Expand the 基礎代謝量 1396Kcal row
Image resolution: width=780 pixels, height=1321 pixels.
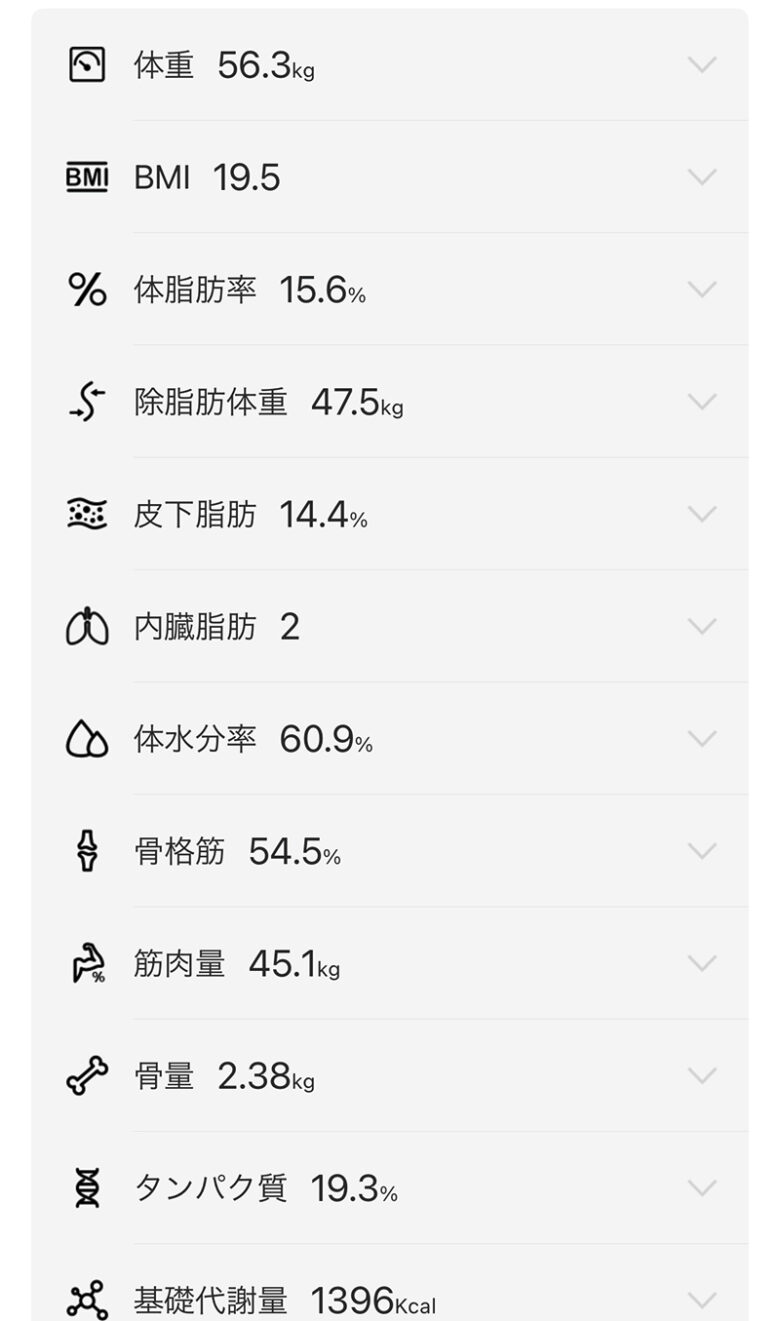point(703,1299)
